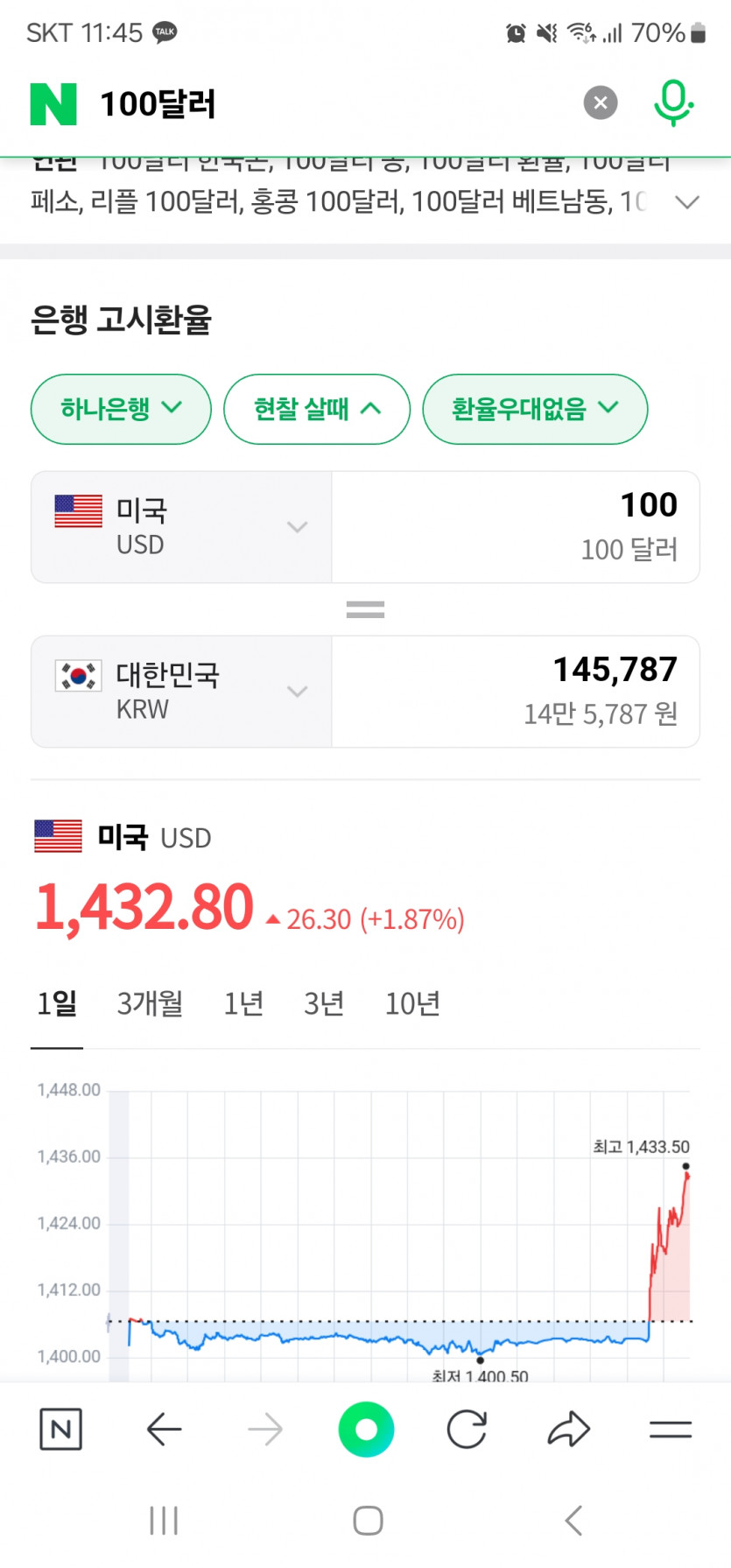The height and width of the screenshot is (1568, 731).
Task: Expand the related search terms list
Action: pyautogui.click(x=688, y=202)
